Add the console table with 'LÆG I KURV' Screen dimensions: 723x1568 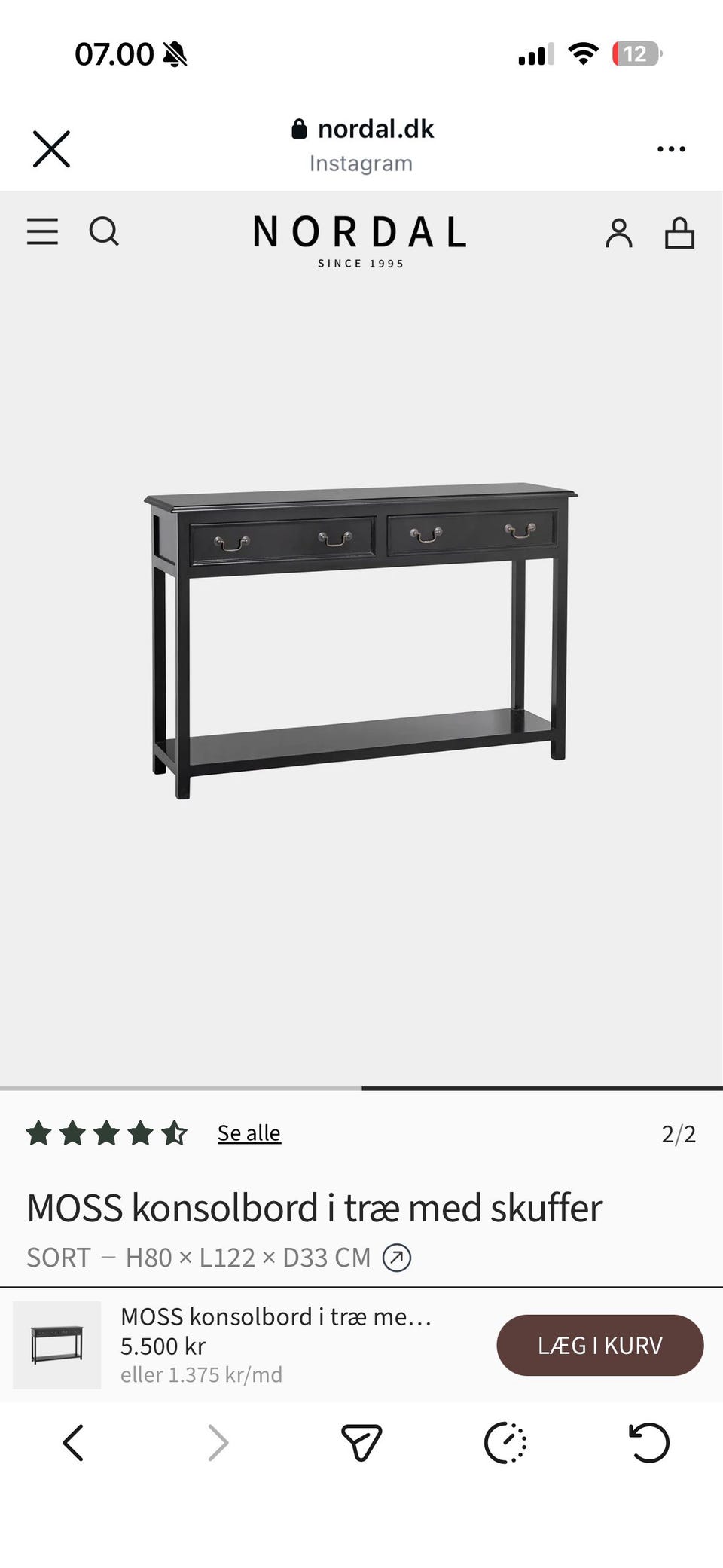[599, 1345]
